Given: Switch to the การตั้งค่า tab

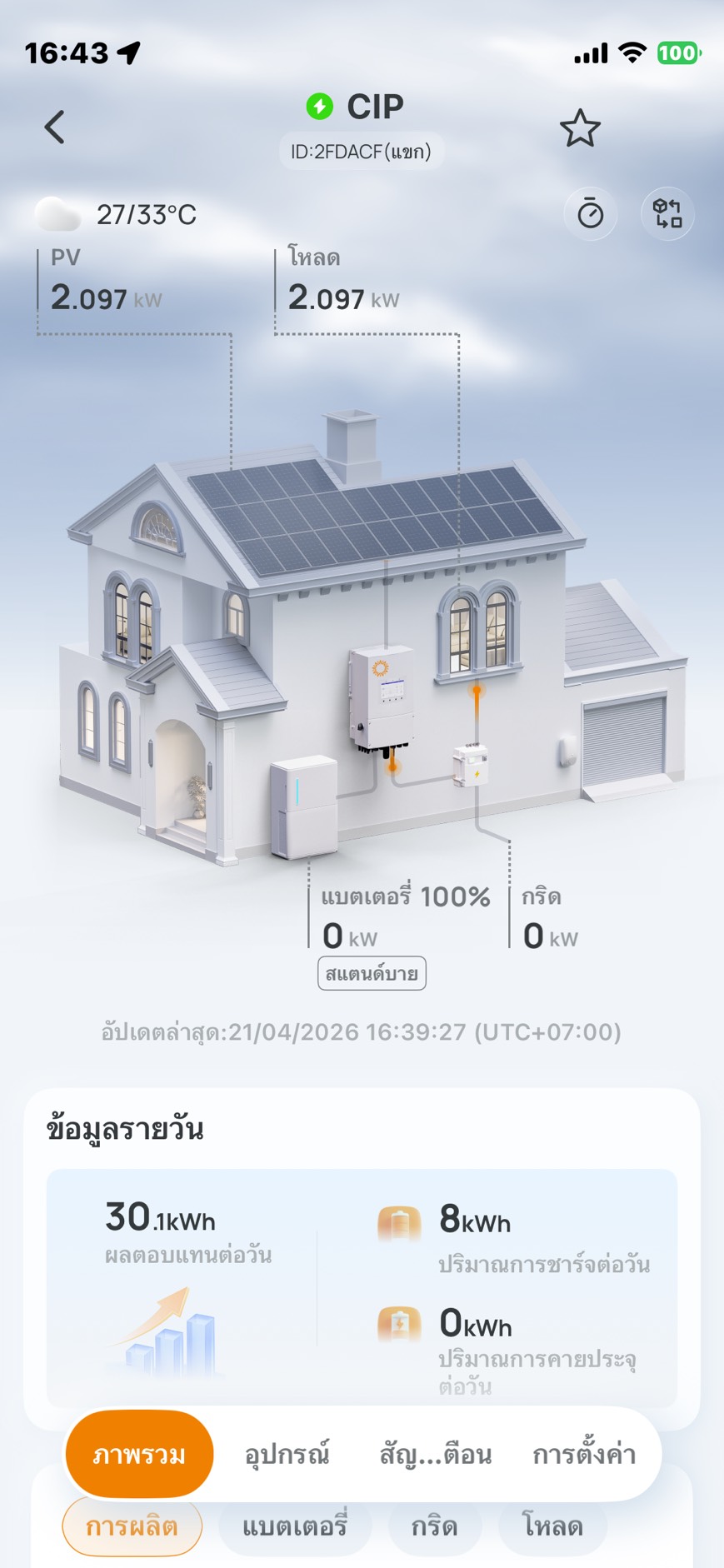Looking at the screenshot, I should click(584, 1454).
